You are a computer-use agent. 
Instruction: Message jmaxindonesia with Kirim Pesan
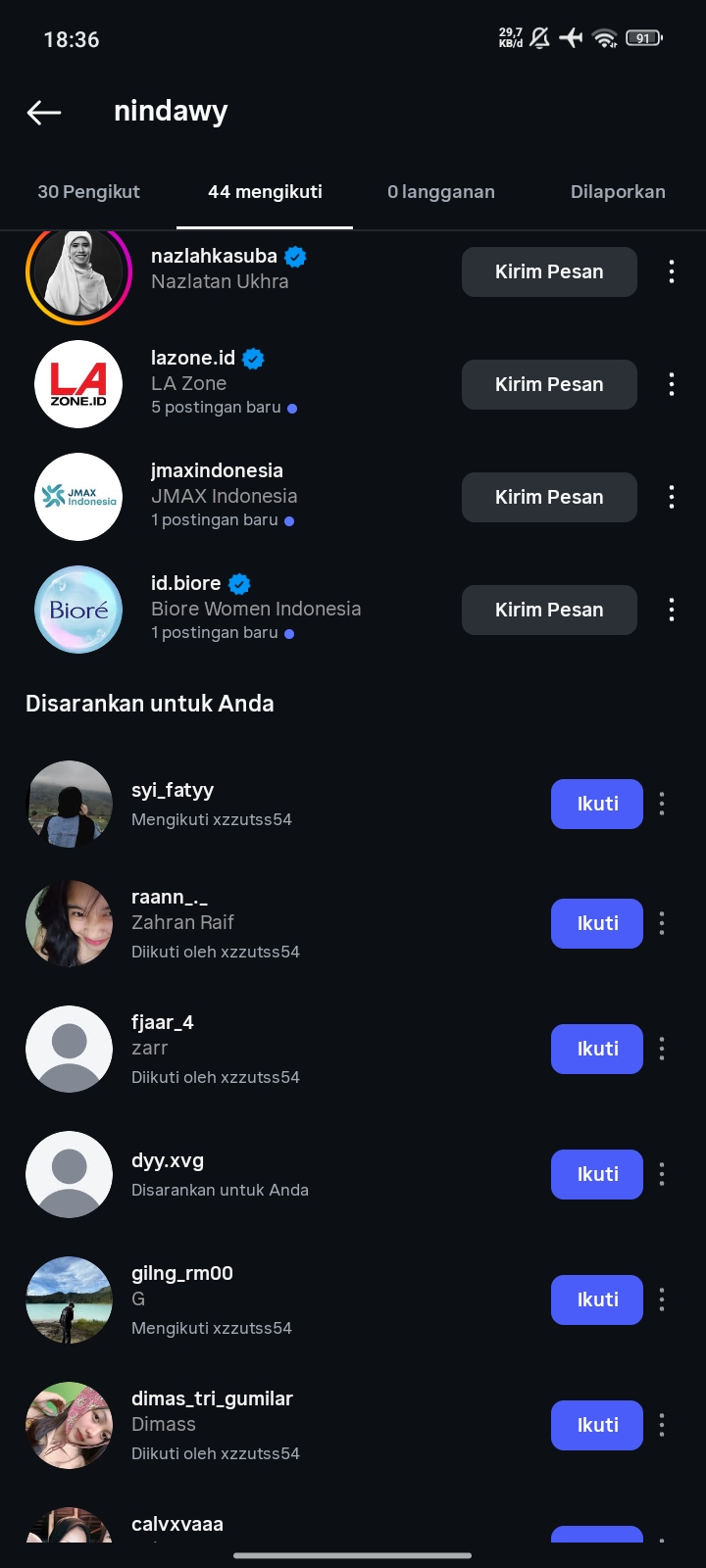point(549,497)
